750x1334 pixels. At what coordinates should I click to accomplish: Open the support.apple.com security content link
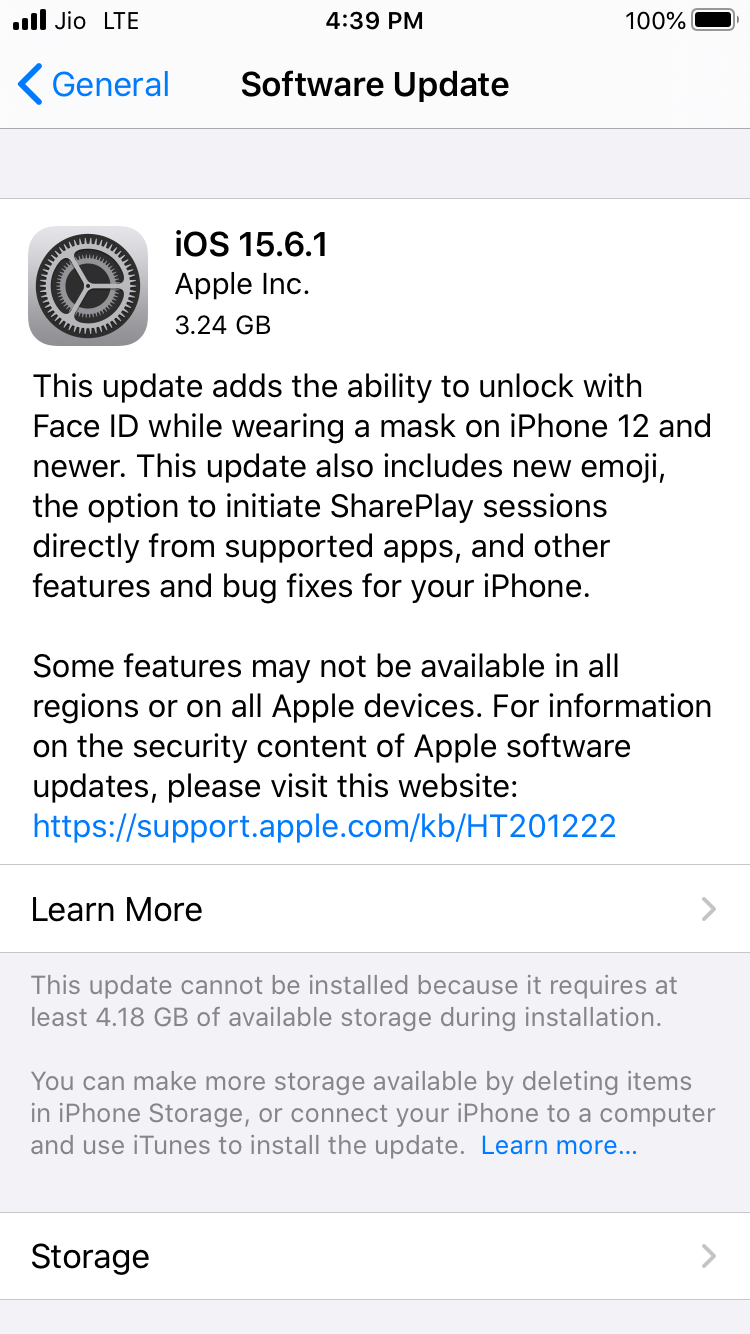pyautogui.click(x=324, y=826)
